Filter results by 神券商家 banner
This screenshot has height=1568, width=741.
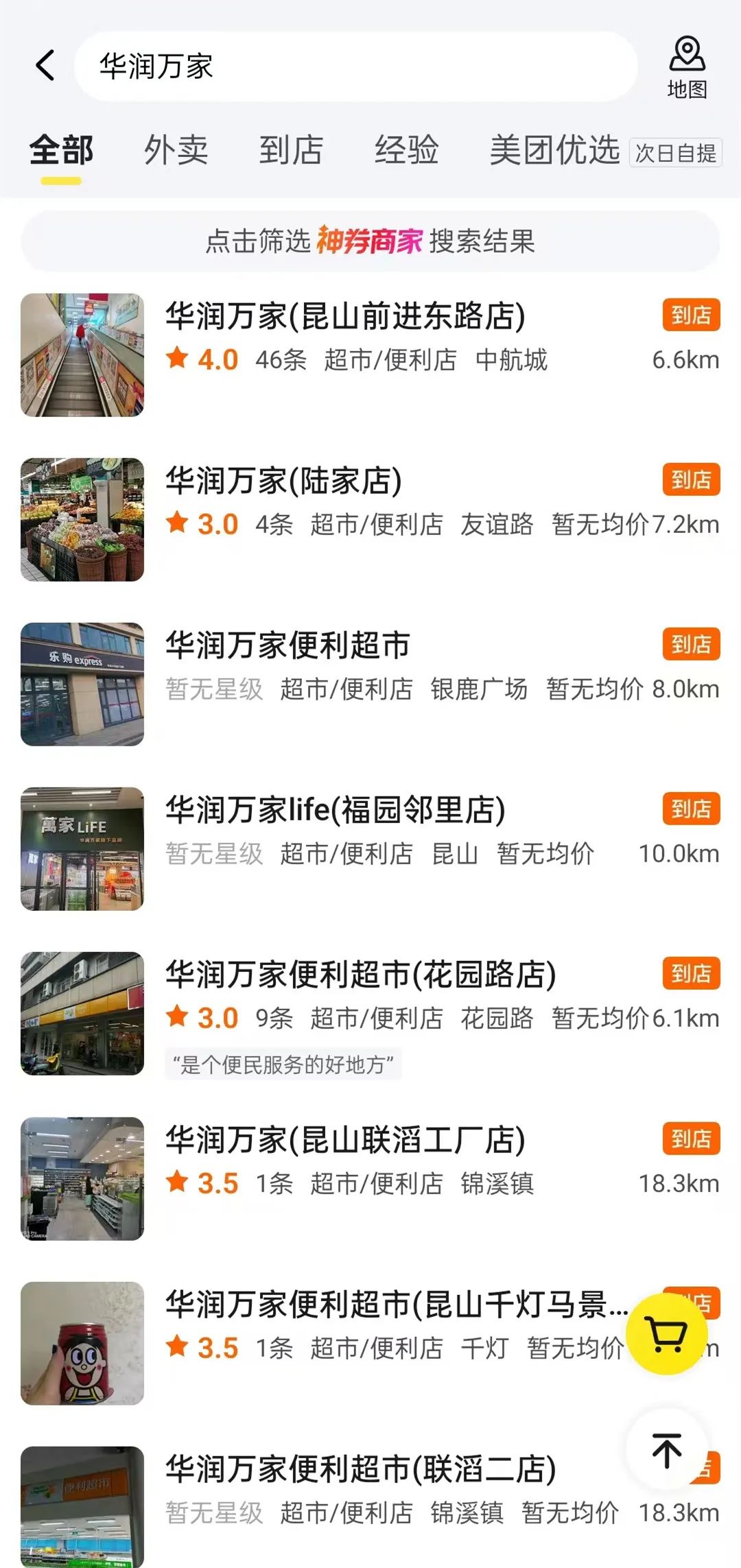370,241
